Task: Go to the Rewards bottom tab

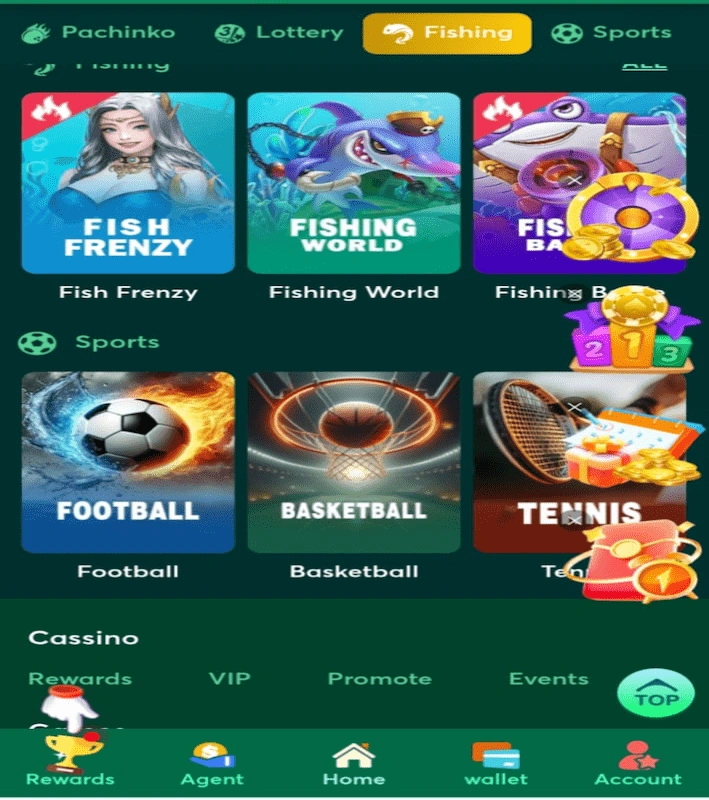Action: 70,763
